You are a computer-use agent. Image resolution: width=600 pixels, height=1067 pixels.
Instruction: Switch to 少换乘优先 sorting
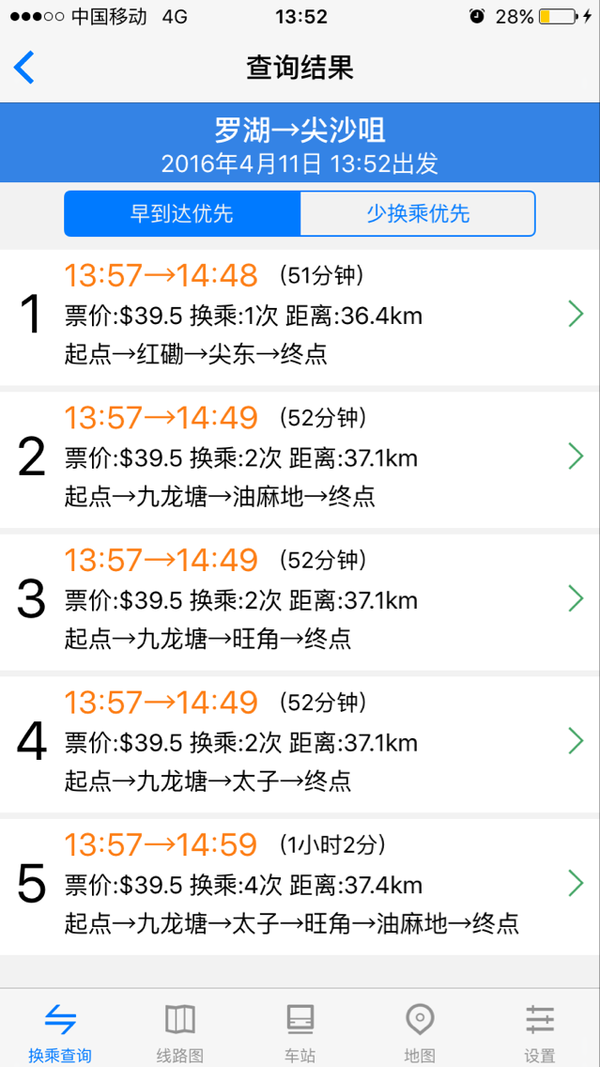(x=418, y=214)
